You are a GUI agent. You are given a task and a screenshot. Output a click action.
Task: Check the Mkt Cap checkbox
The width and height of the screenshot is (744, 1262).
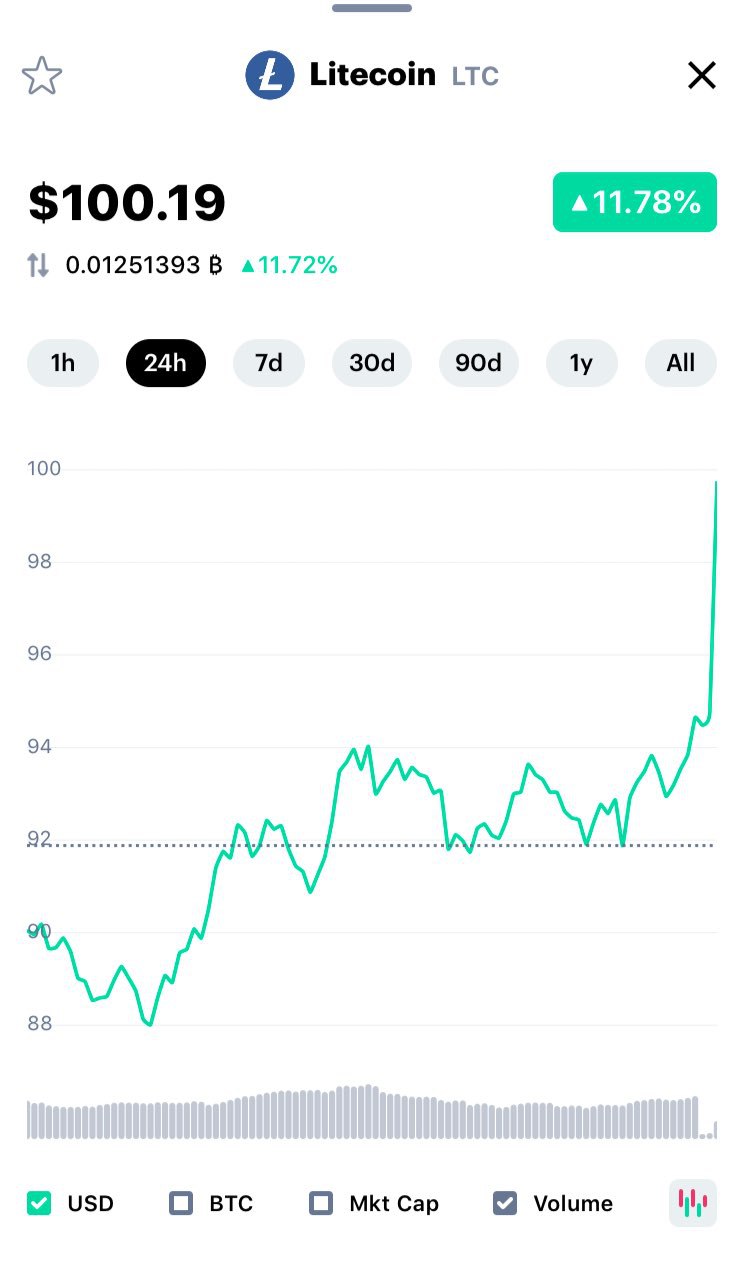(x=321, y=1203)
